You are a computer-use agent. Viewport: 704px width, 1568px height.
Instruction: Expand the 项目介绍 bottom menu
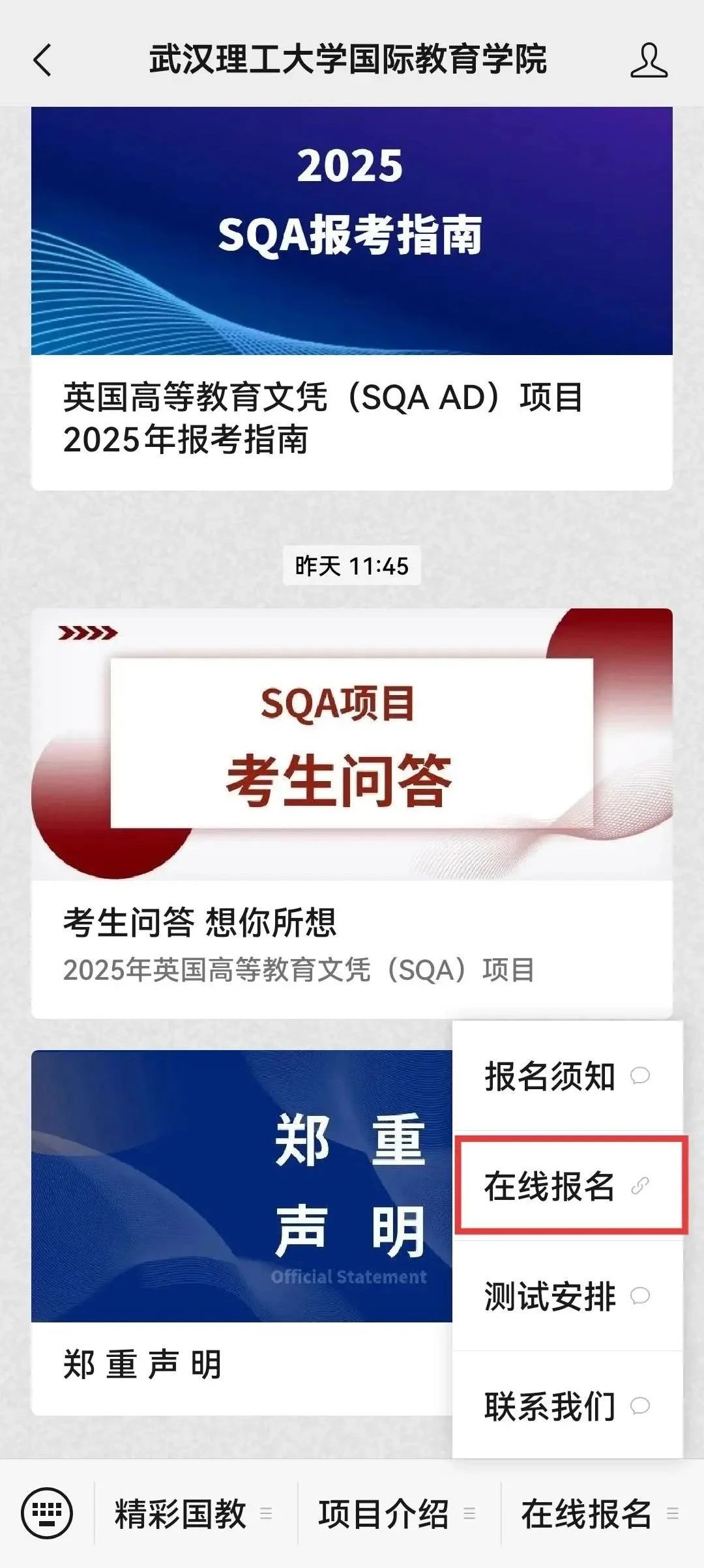tap(398, 1513)
